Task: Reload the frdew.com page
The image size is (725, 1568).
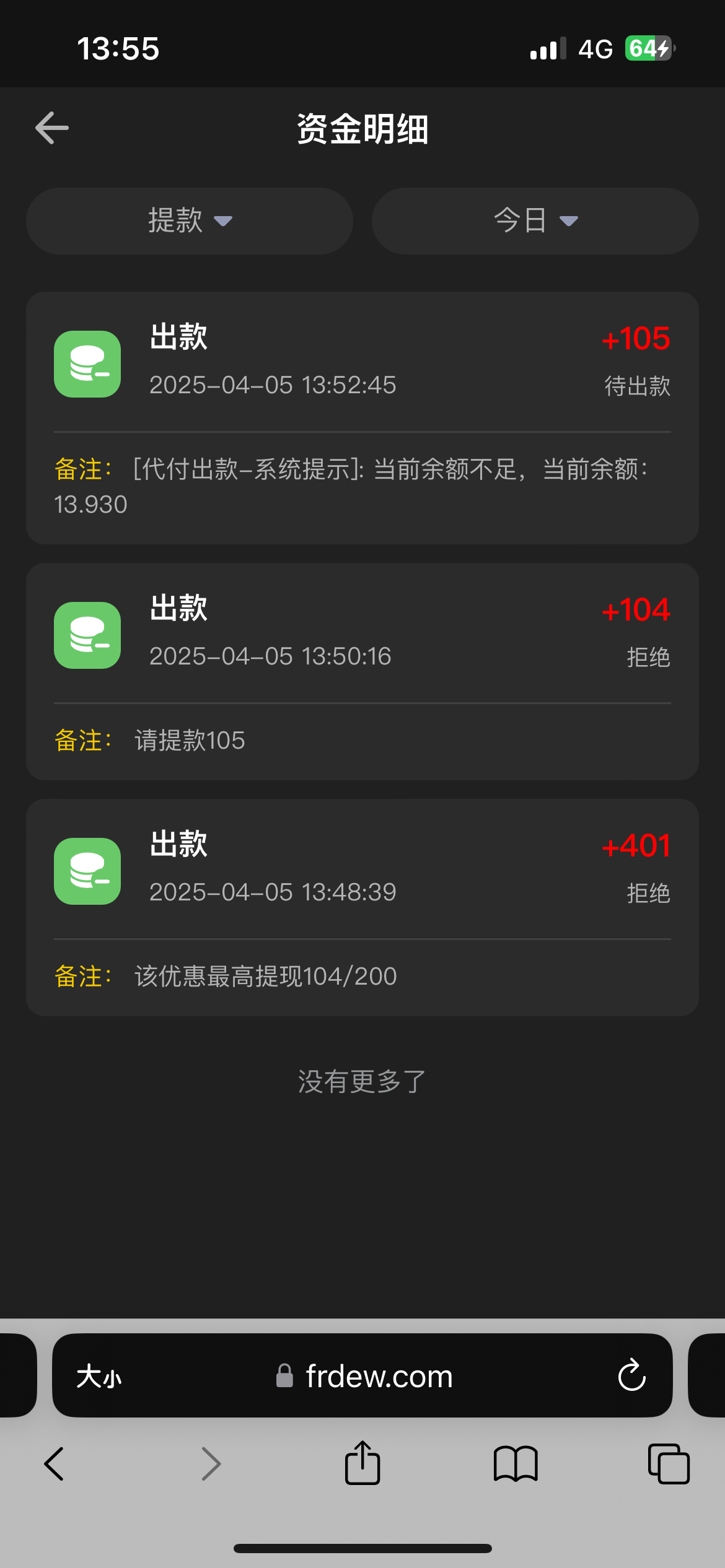Action: point(631,1376)
